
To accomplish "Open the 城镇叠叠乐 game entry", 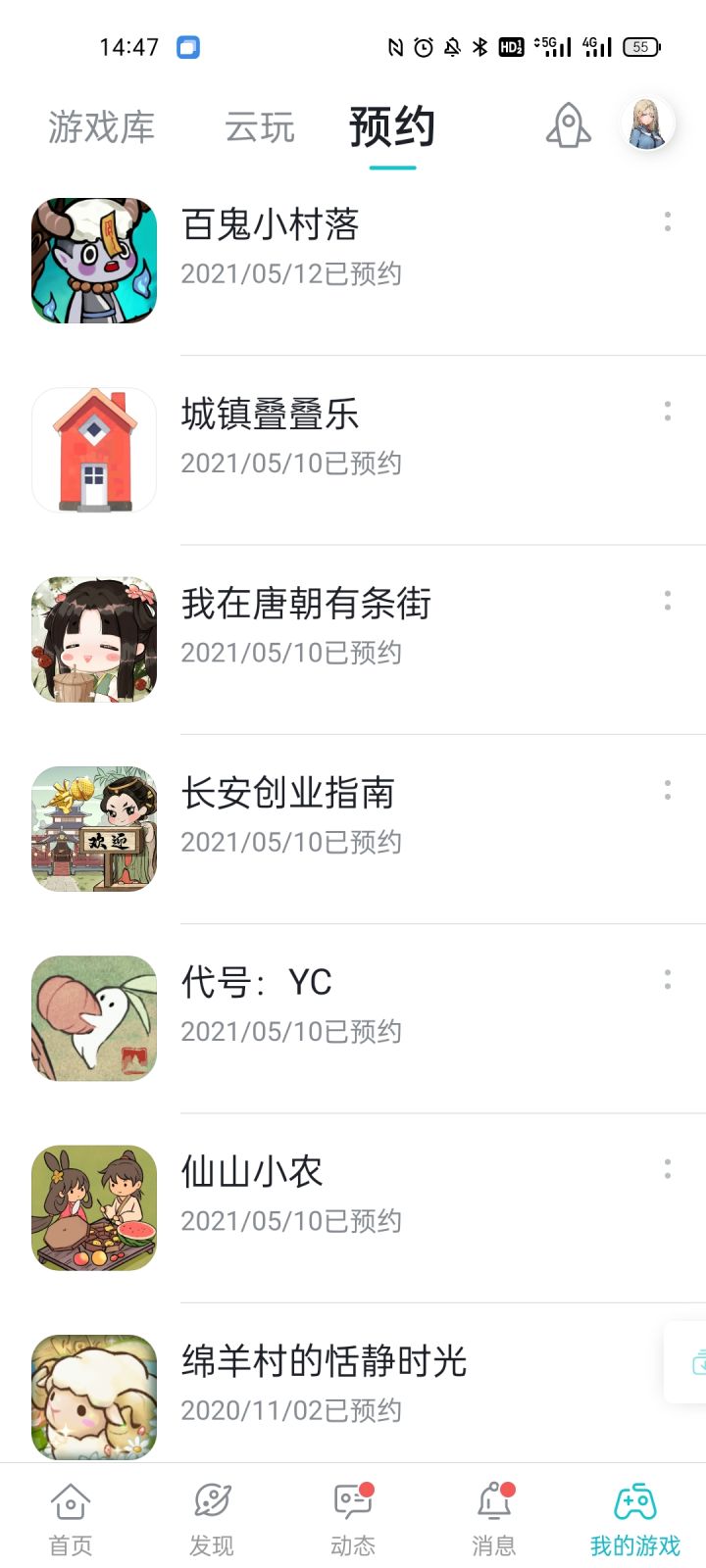I will (353, 450).
